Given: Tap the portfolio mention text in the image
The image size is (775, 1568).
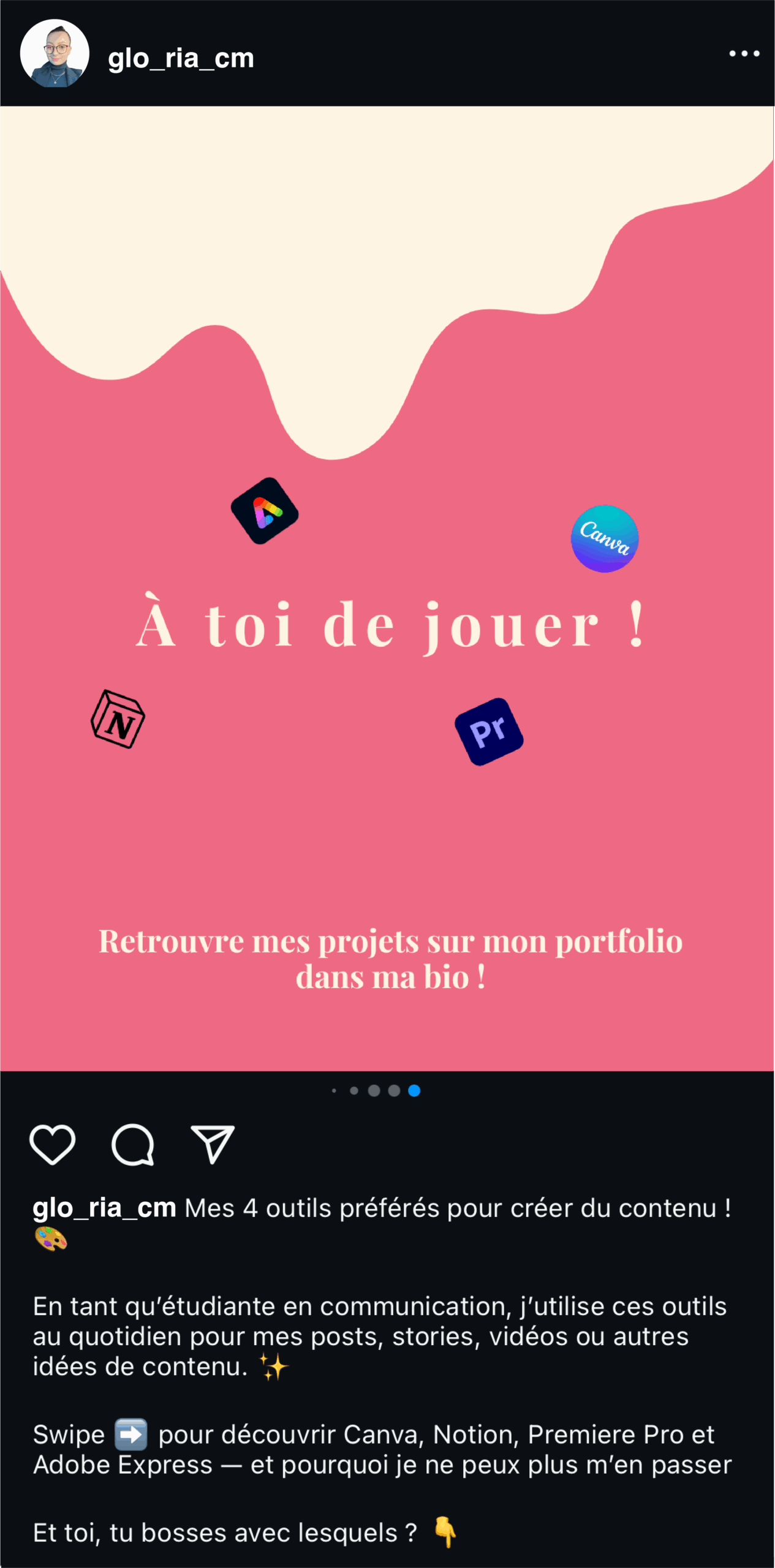Looking at the screenshot, I should pos(390,959).
